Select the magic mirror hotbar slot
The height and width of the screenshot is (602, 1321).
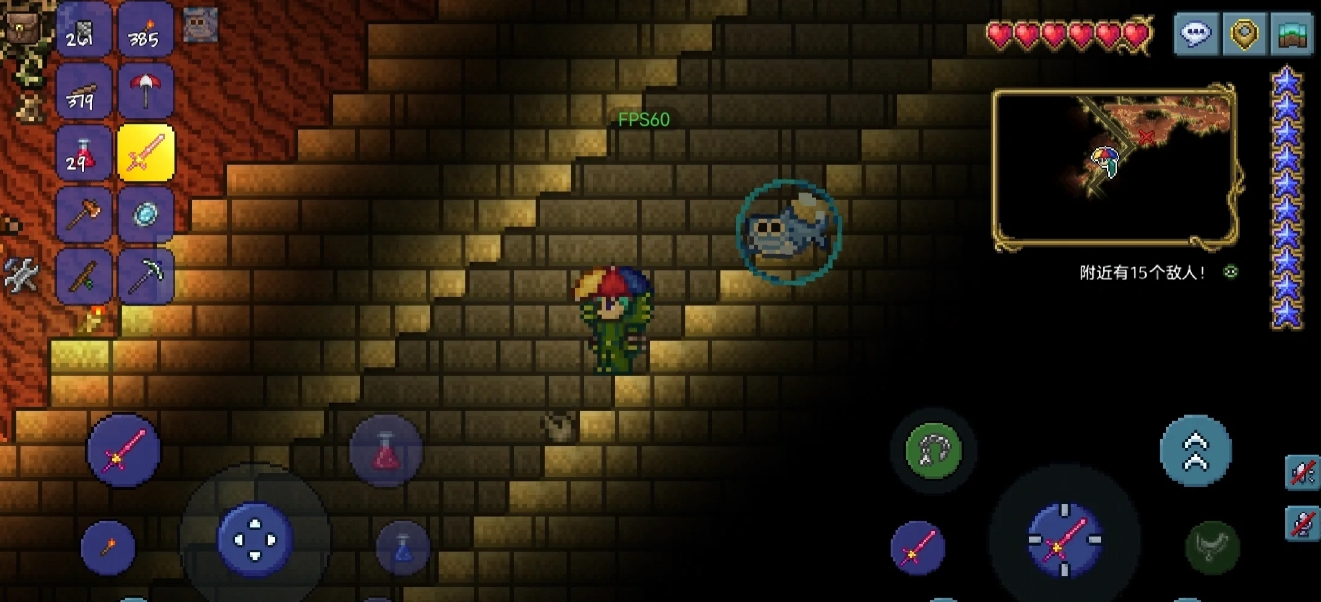point(146,214)
